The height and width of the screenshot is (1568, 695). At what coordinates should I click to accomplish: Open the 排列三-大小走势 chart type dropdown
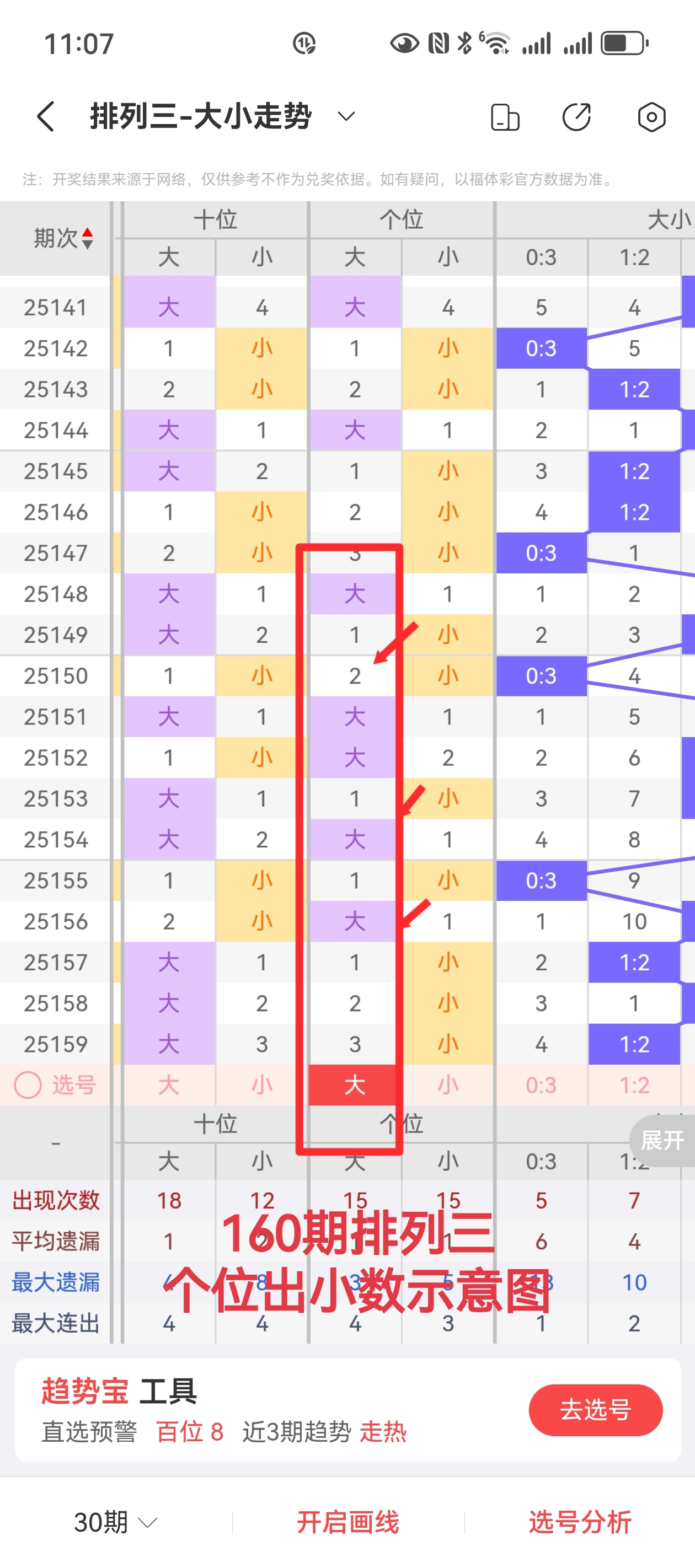346,116
